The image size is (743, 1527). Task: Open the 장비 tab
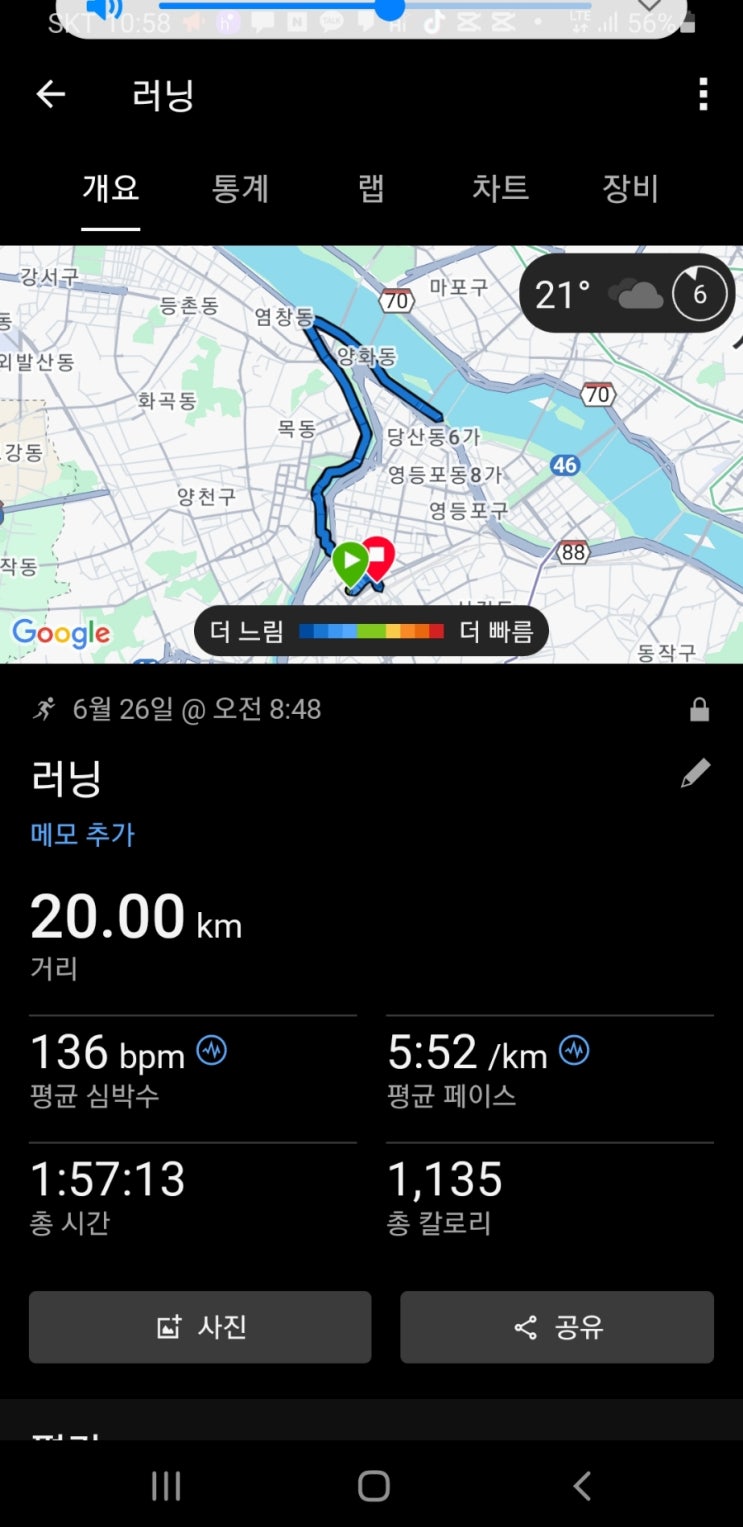630,188
